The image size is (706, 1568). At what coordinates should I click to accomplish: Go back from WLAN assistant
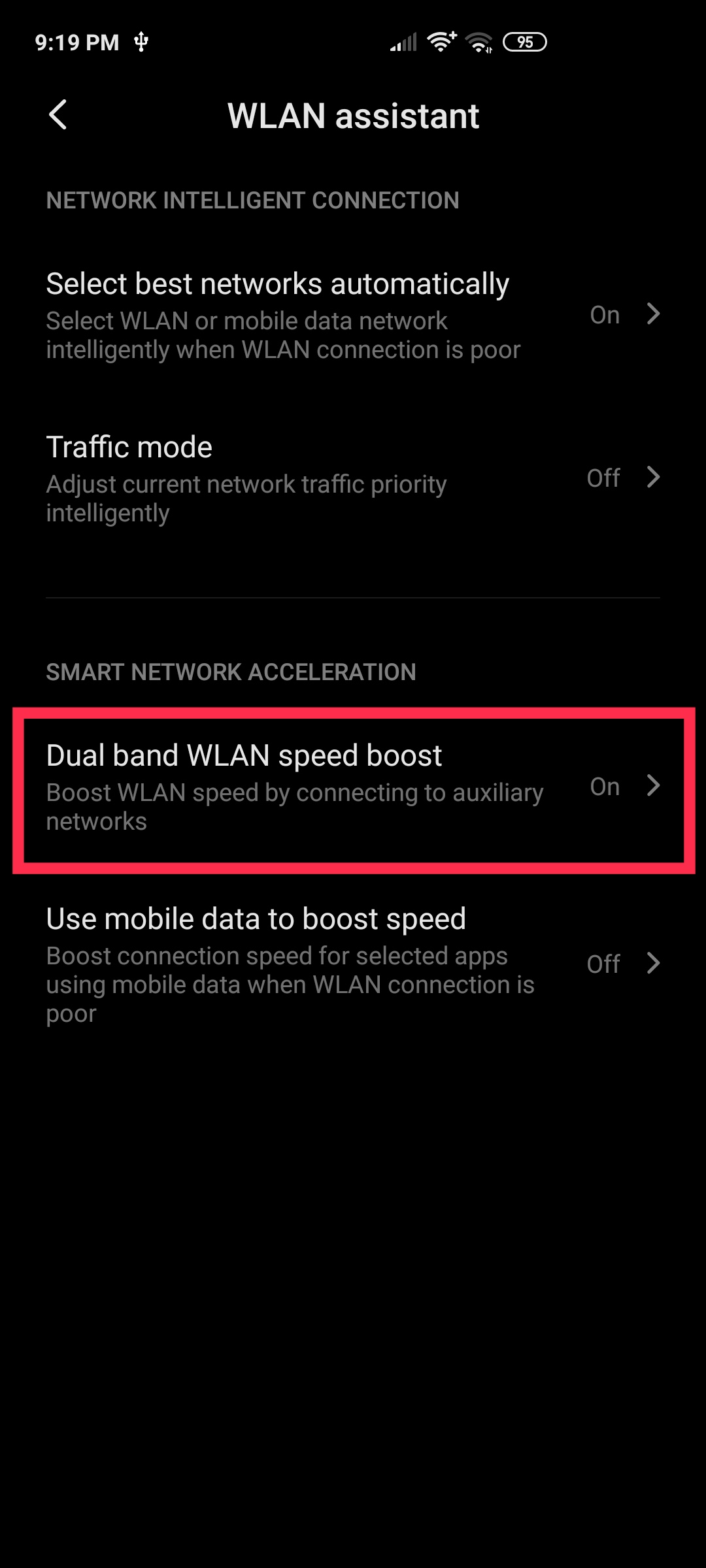point(58,115)
